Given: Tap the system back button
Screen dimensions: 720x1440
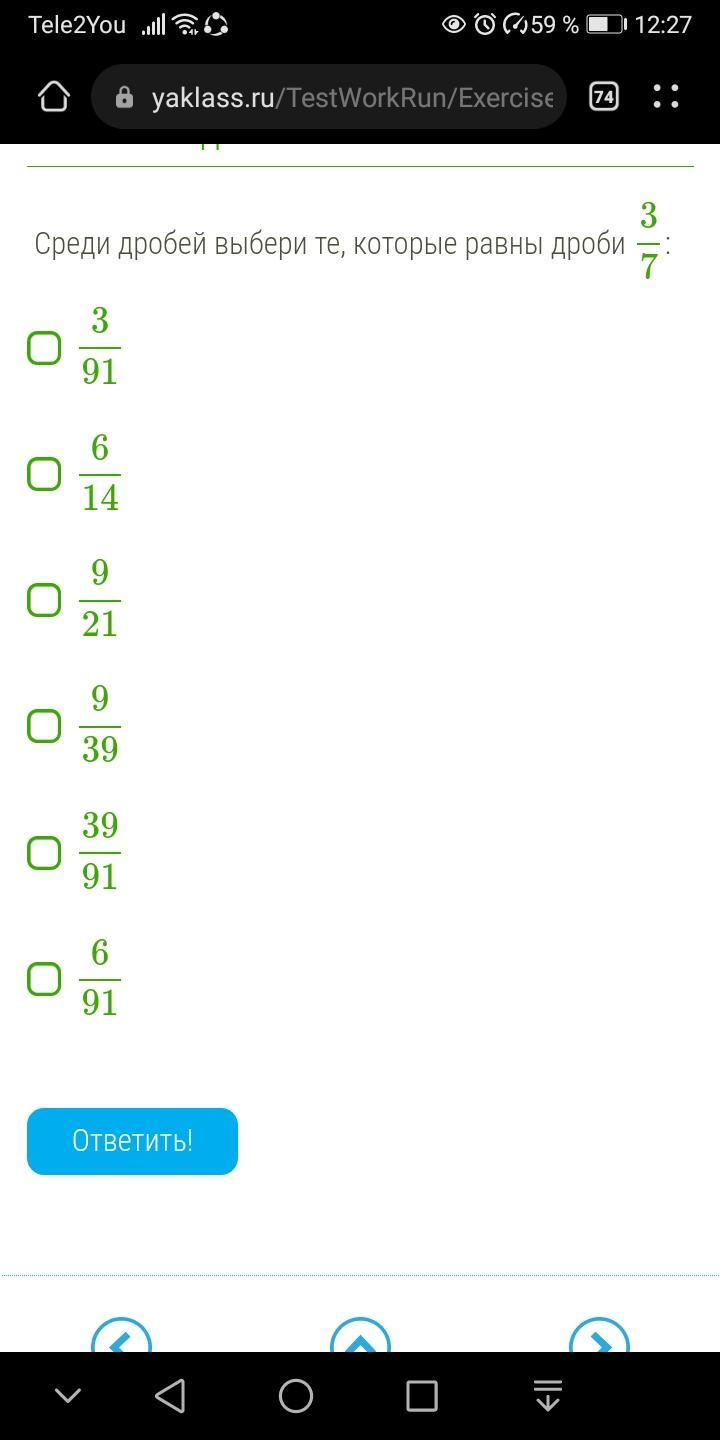Looking at the screenshot, I should (171, 1396).
